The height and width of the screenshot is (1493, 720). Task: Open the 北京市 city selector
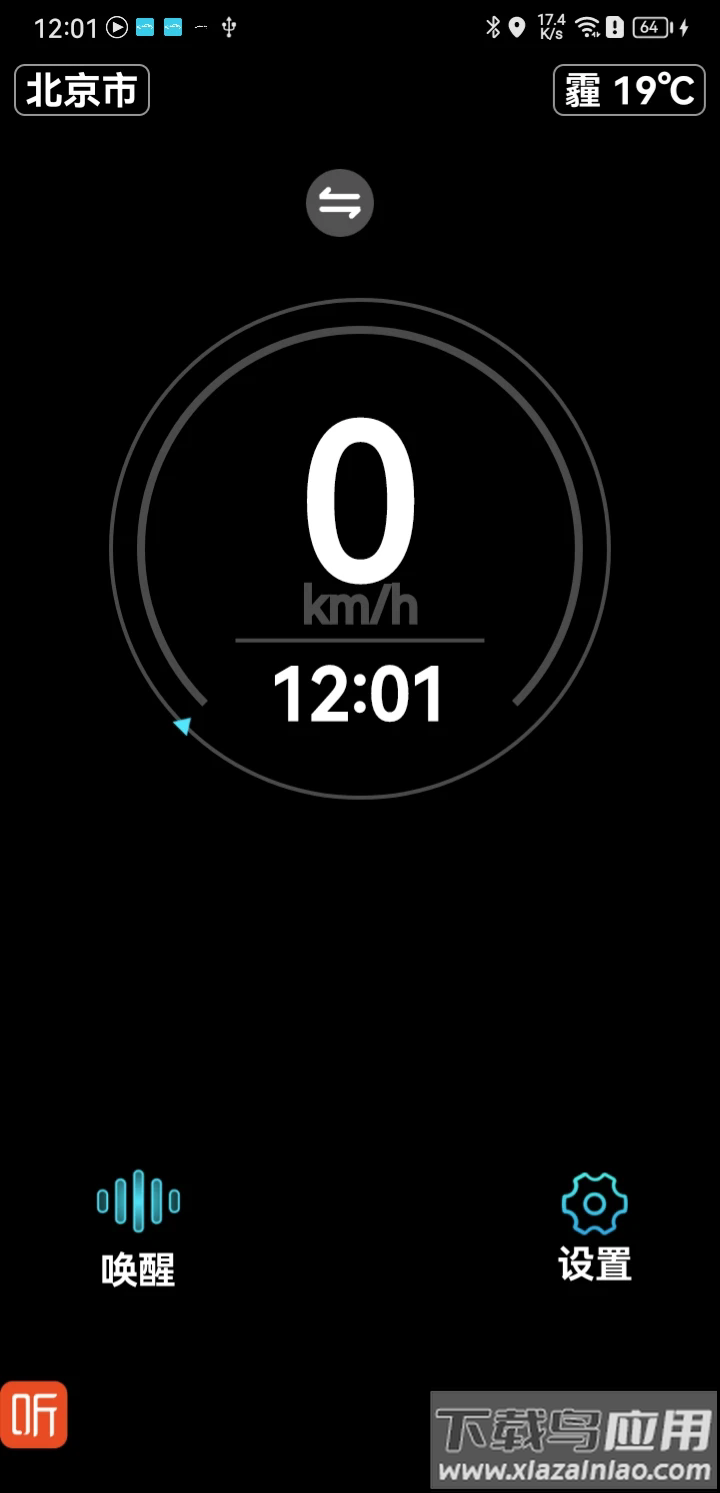[82, 91]
